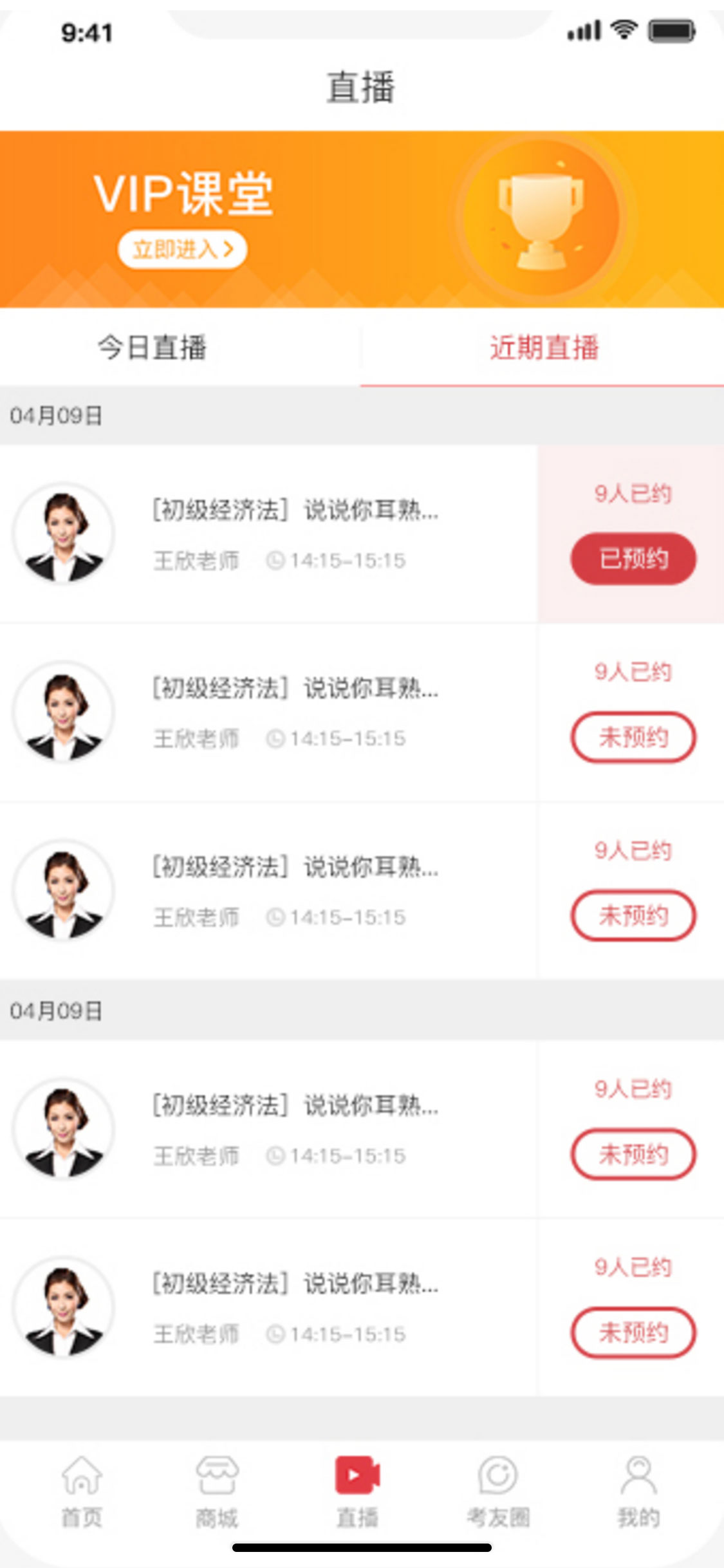
Task: Open the 我的 profile tab
Action: 638,1491
